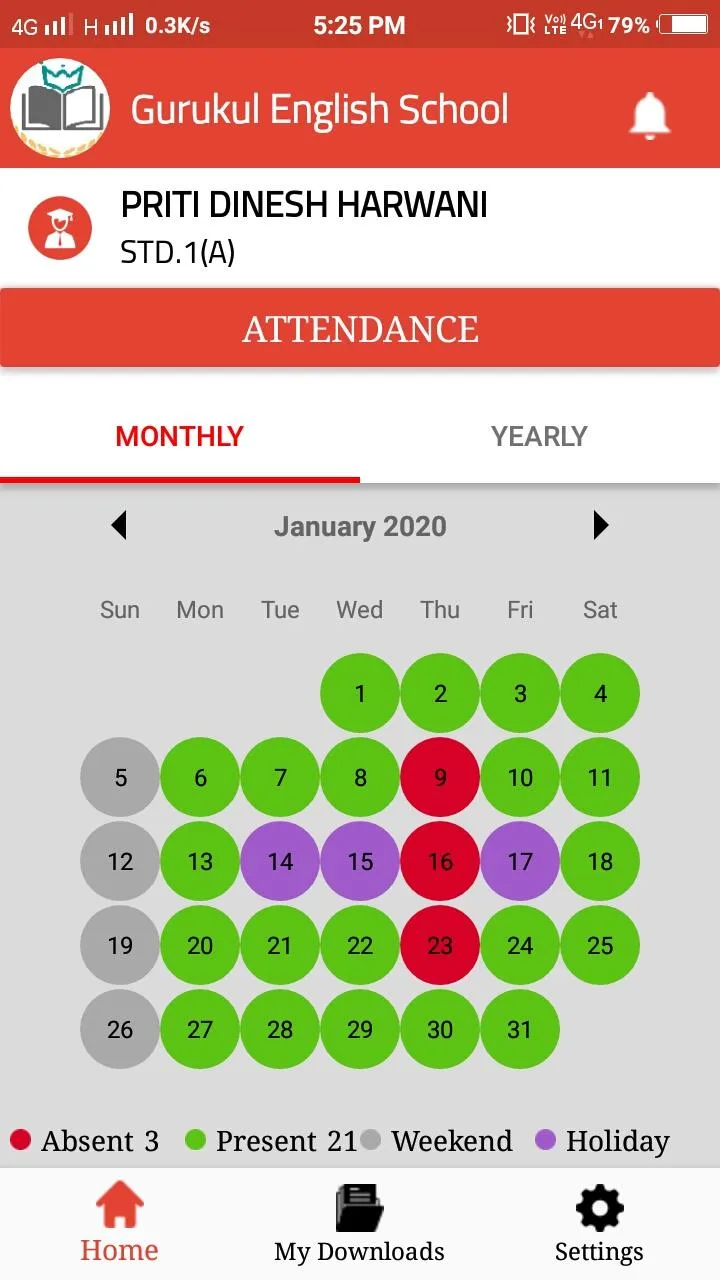The height and width of the screenshot is (1280, 720).
Task: Open the My Downloads icon
Action: pyautogui.click(x=359, y=1207)
